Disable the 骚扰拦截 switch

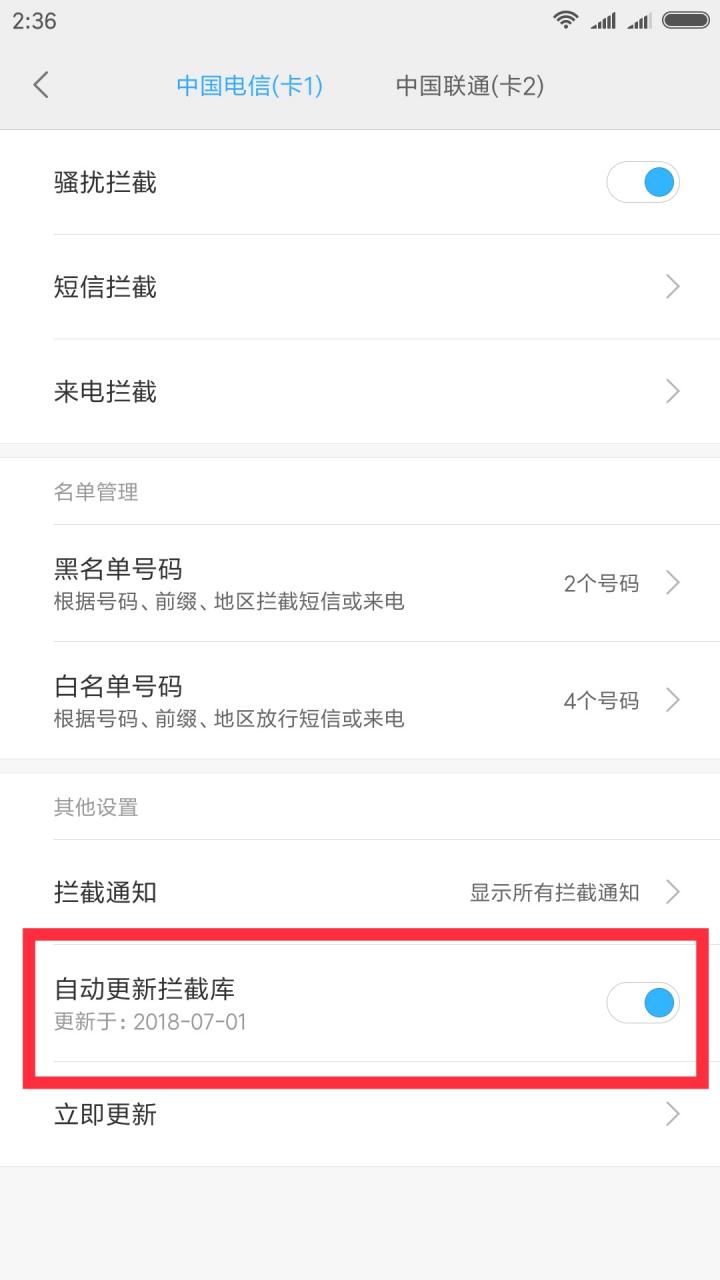pyautogui.click(x=643, y=182)
